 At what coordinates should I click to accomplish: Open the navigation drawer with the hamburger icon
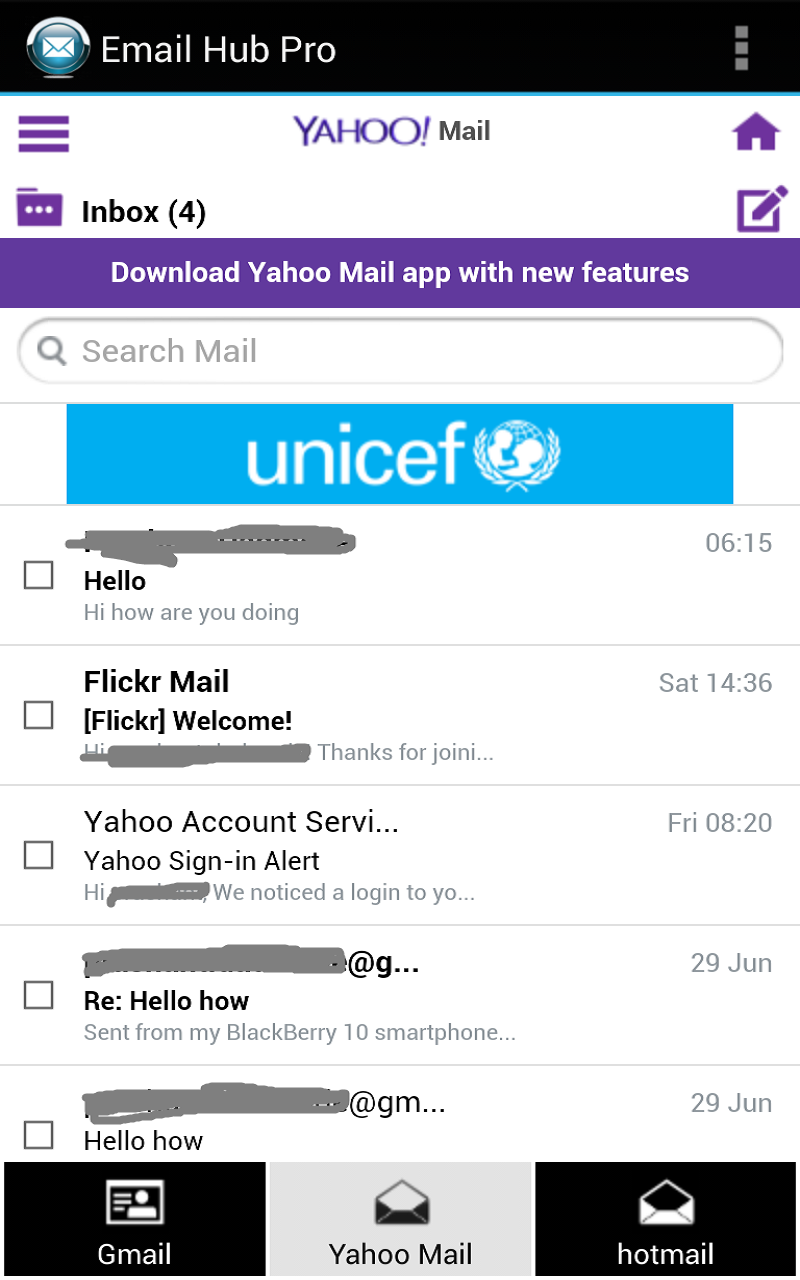click(43, 132)
